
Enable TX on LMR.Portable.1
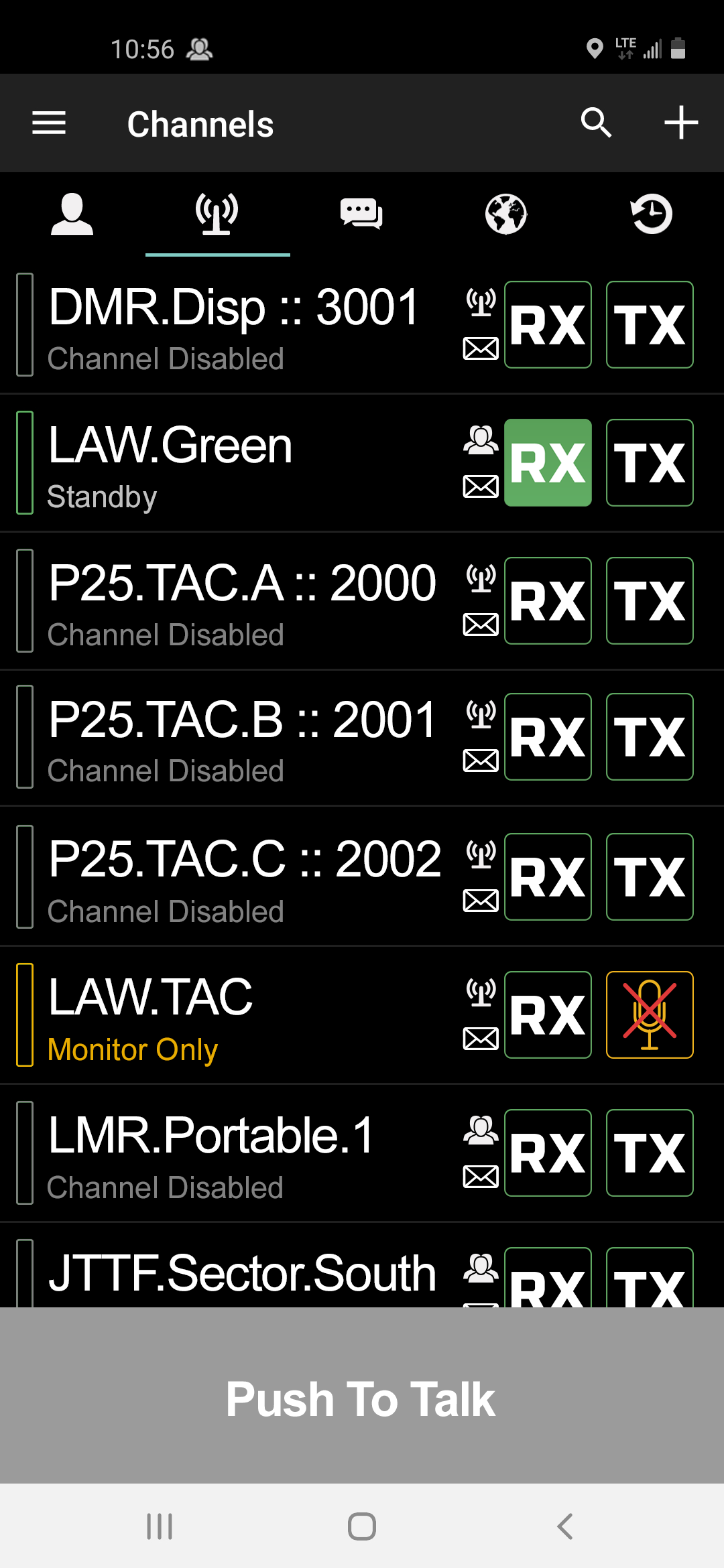(x=650, y=1153)
